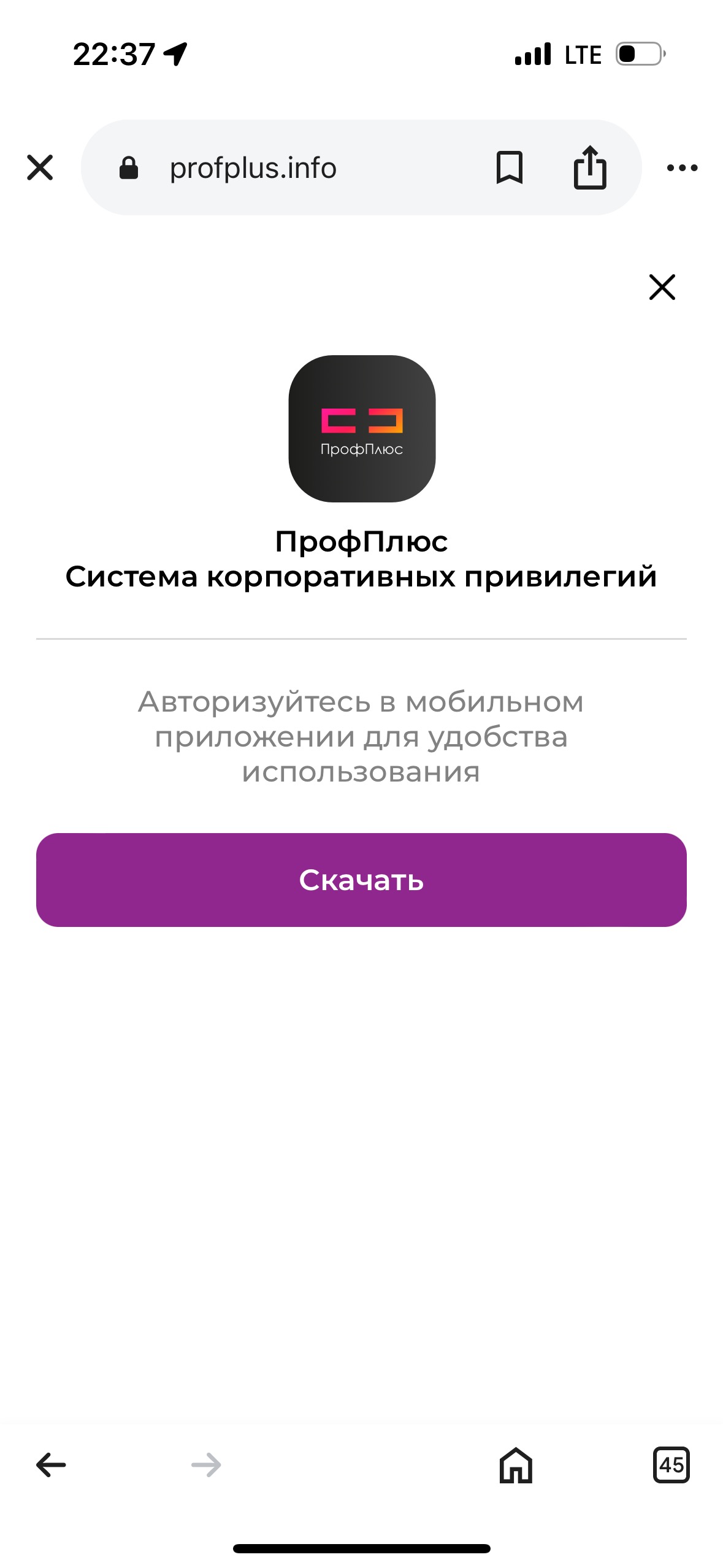This screenshot has width=723, height=1568.
Task: Dismiss the ПрофПлюс app prompt
Action: point(662,287)
